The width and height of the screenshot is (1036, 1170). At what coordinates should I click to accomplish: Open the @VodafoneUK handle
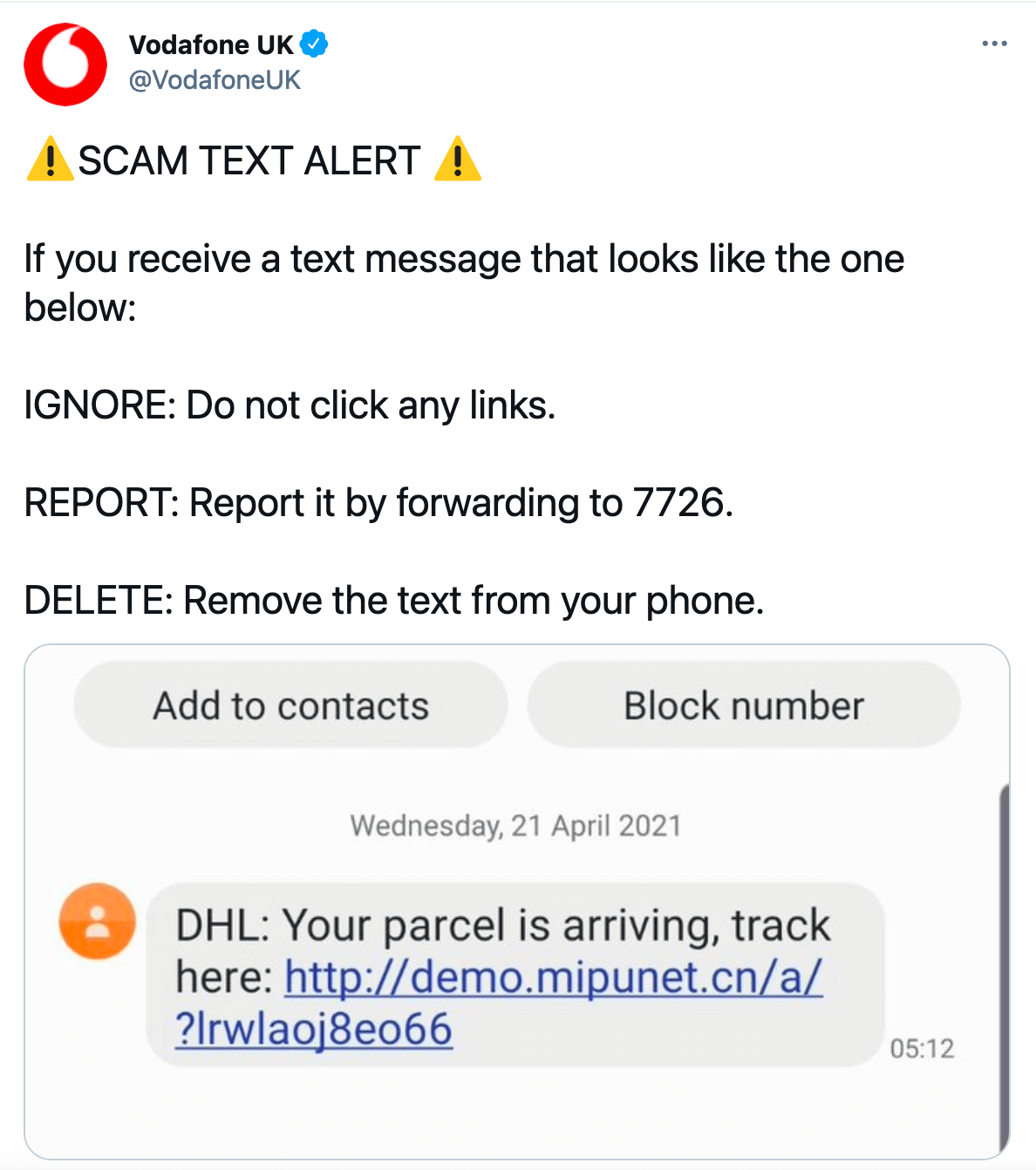point(215,80)
